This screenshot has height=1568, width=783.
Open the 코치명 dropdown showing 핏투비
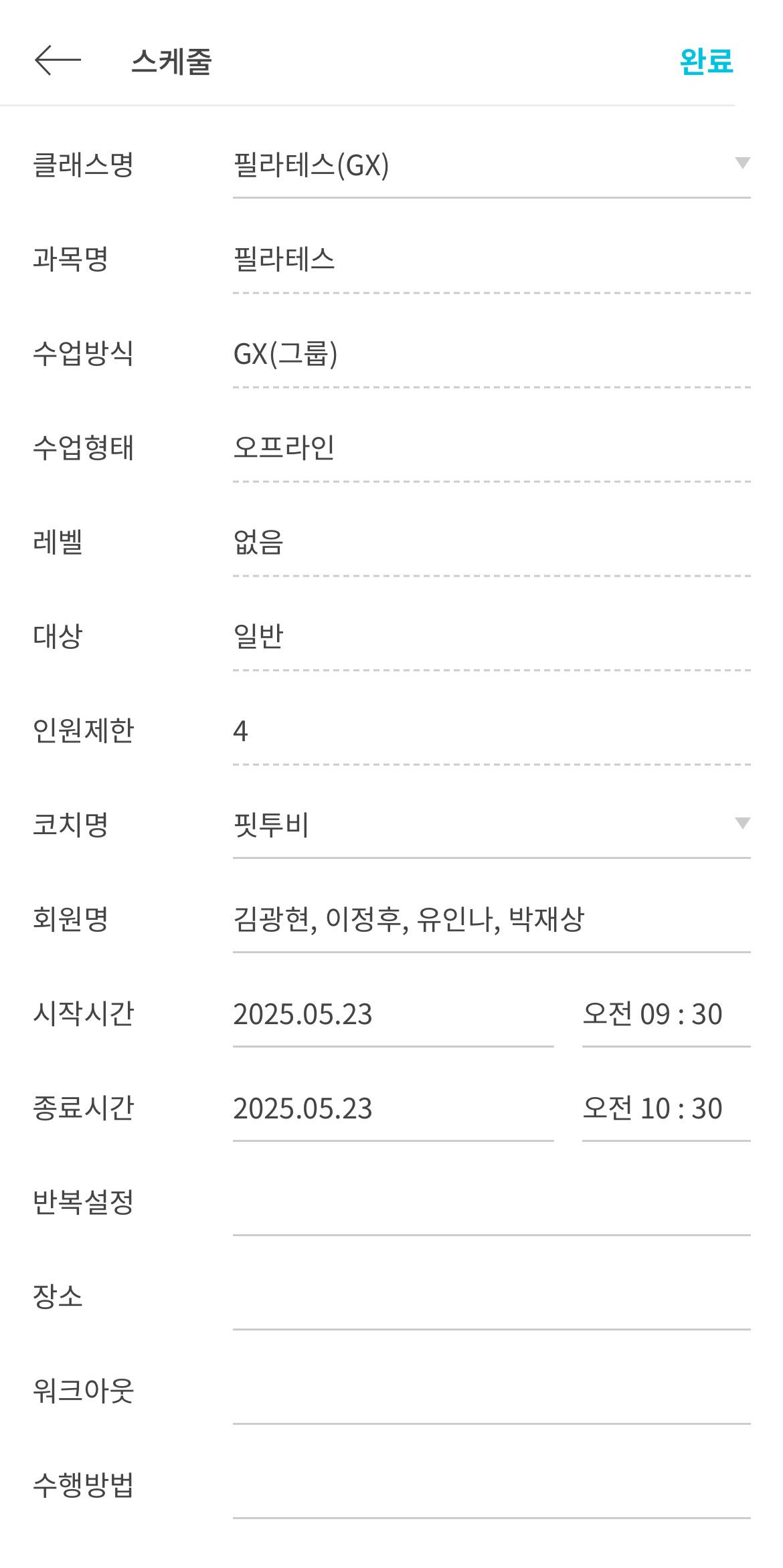[491, 825]
